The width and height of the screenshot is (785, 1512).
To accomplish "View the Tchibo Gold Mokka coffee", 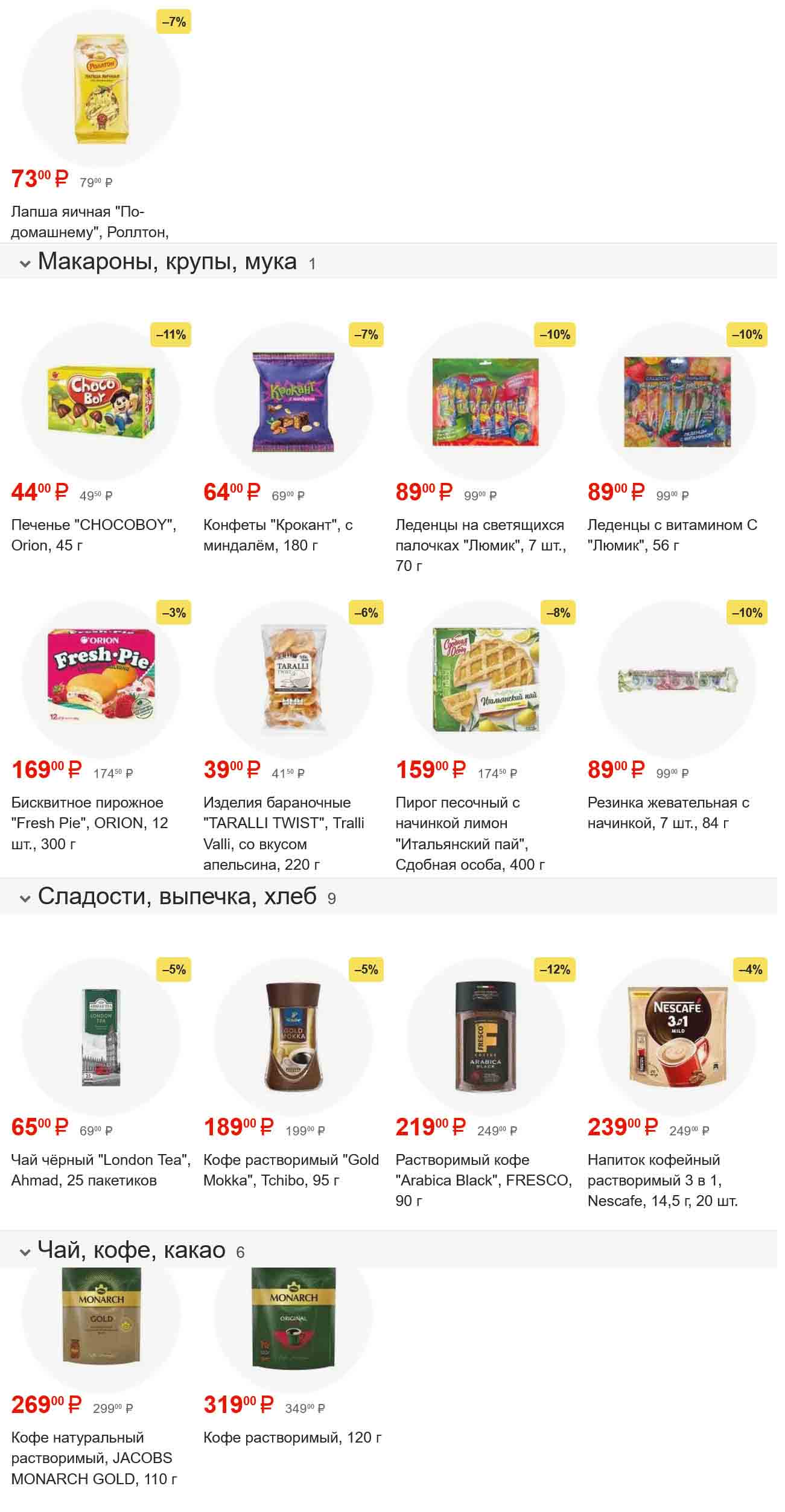I will tap(293, 1037).
